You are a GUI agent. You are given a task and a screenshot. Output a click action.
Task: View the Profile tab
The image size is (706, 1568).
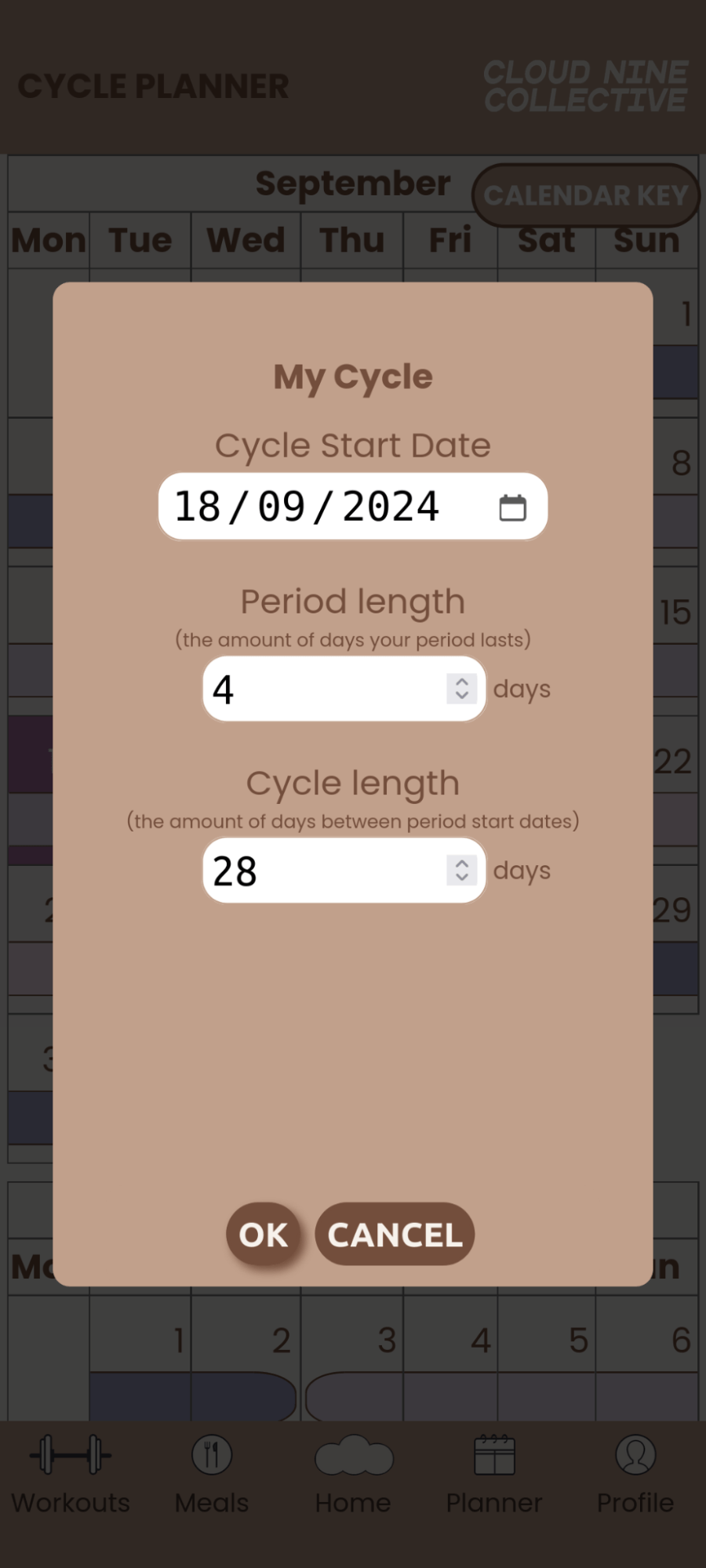pos(635,1474)
